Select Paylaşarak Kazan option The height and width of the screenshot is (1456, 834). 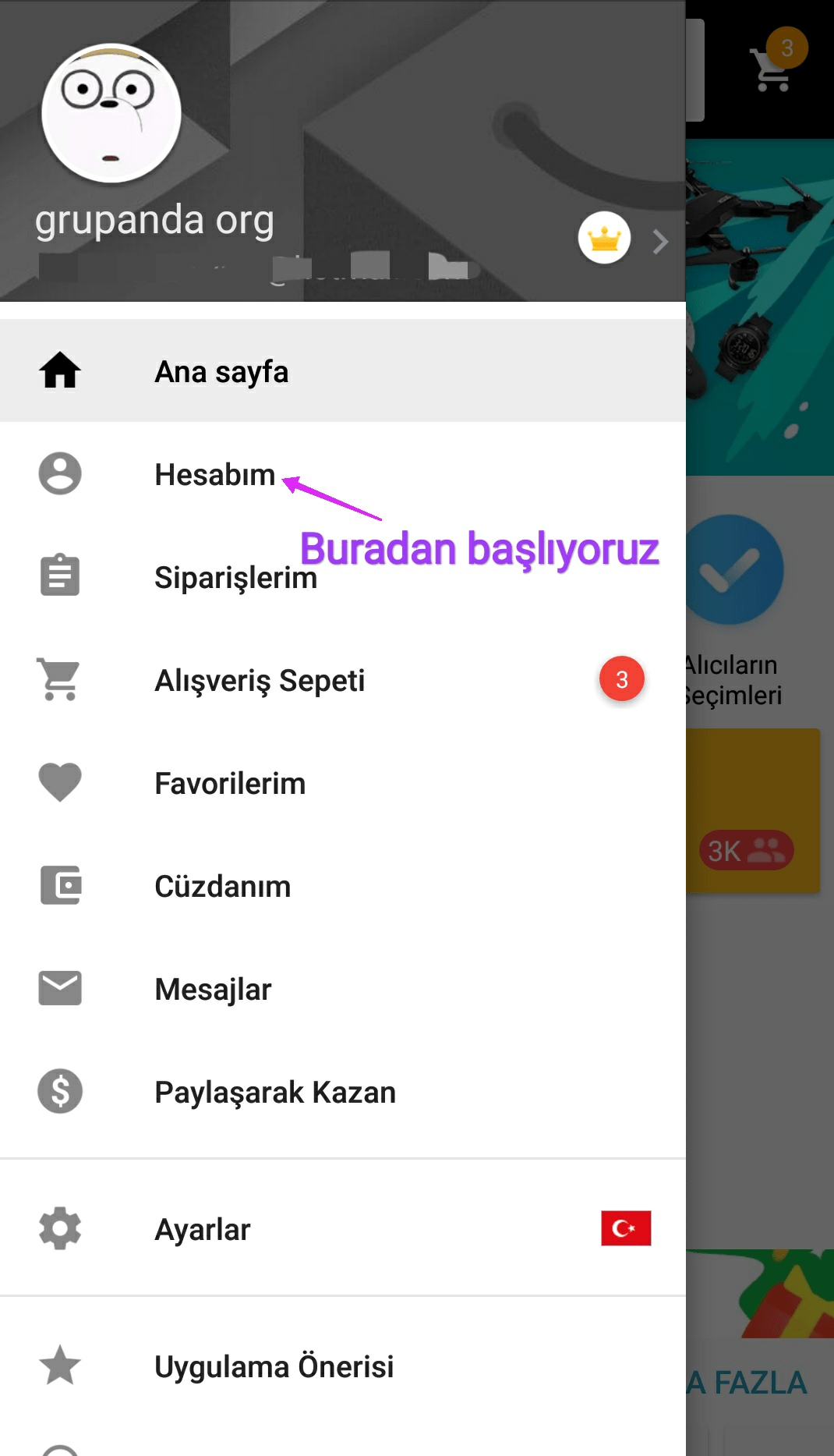pyautogui.click(x=274, y=1092)
